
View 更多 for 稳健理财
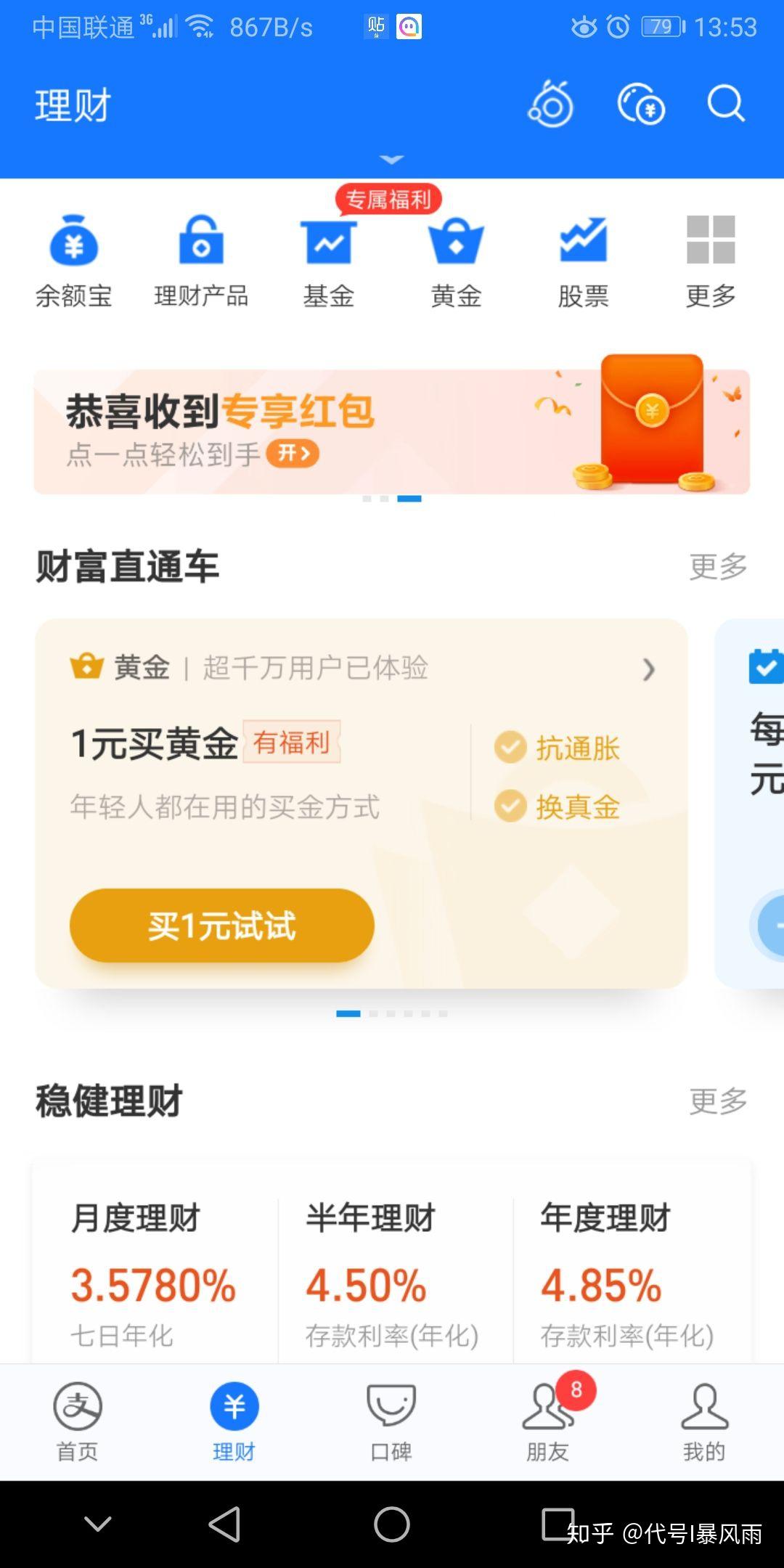(x=717, y=1101)
